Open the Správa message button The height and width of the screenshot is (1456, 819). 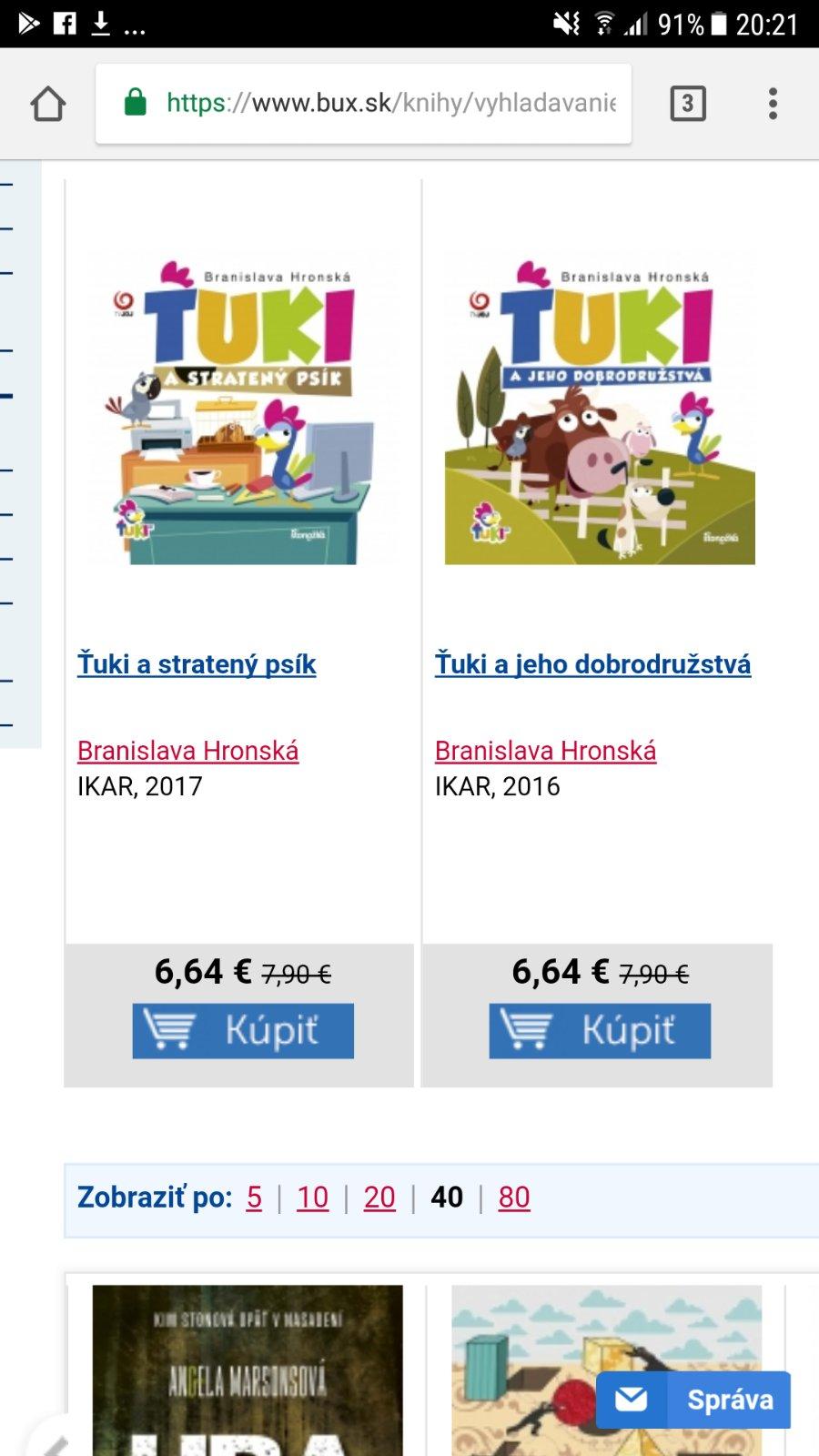point(693,1400)
